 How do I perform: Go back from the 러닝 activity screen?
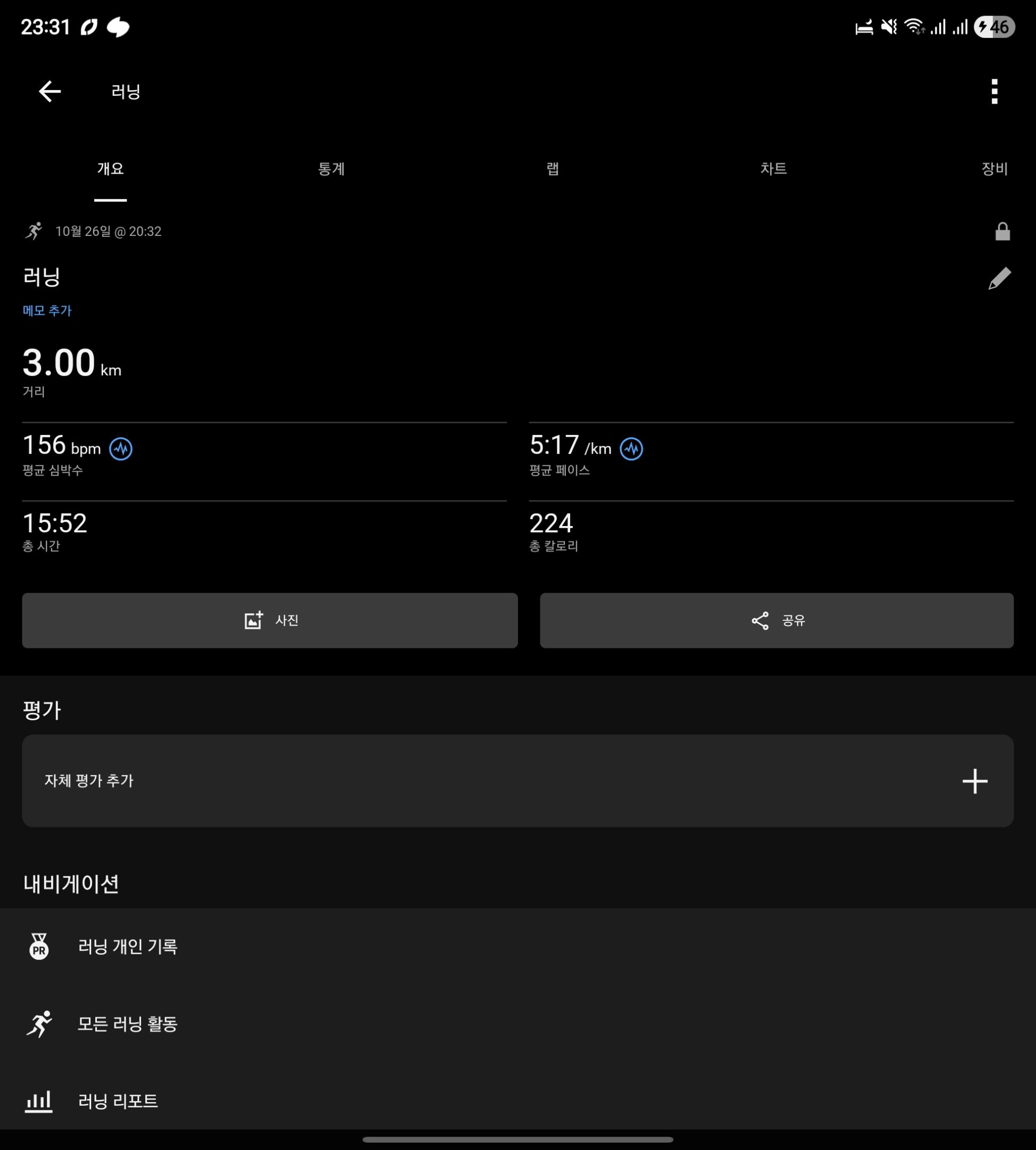[x=50, y=91]
